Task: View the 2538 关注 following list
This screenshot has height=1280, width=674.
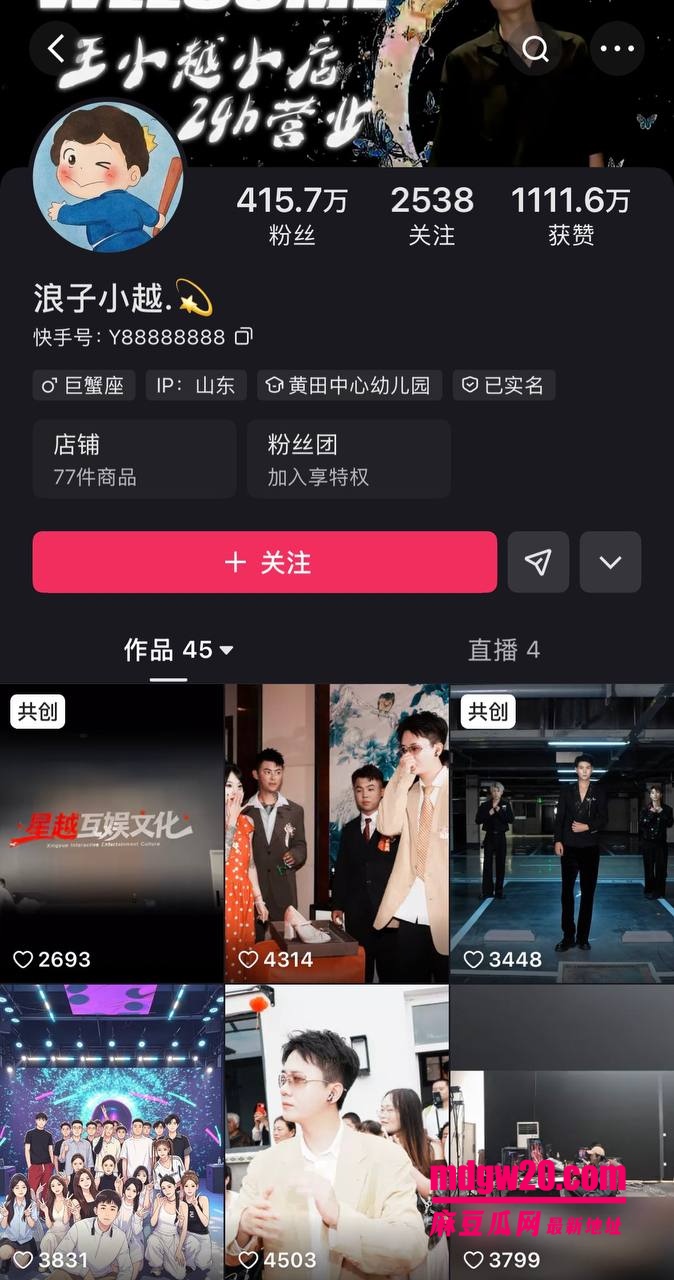Action: 432,215
